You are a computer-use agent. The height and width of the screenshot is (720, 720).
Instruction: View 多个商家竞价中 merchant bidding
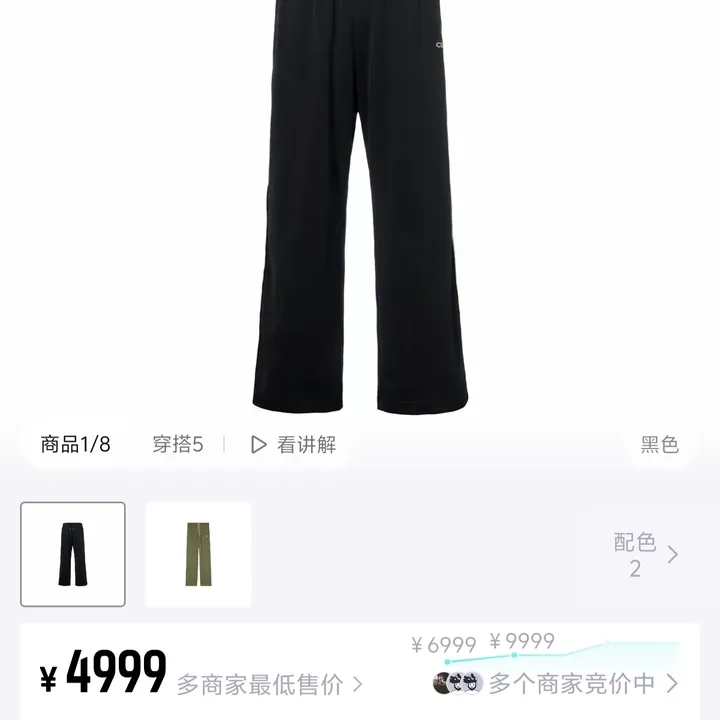click(570, 683)
